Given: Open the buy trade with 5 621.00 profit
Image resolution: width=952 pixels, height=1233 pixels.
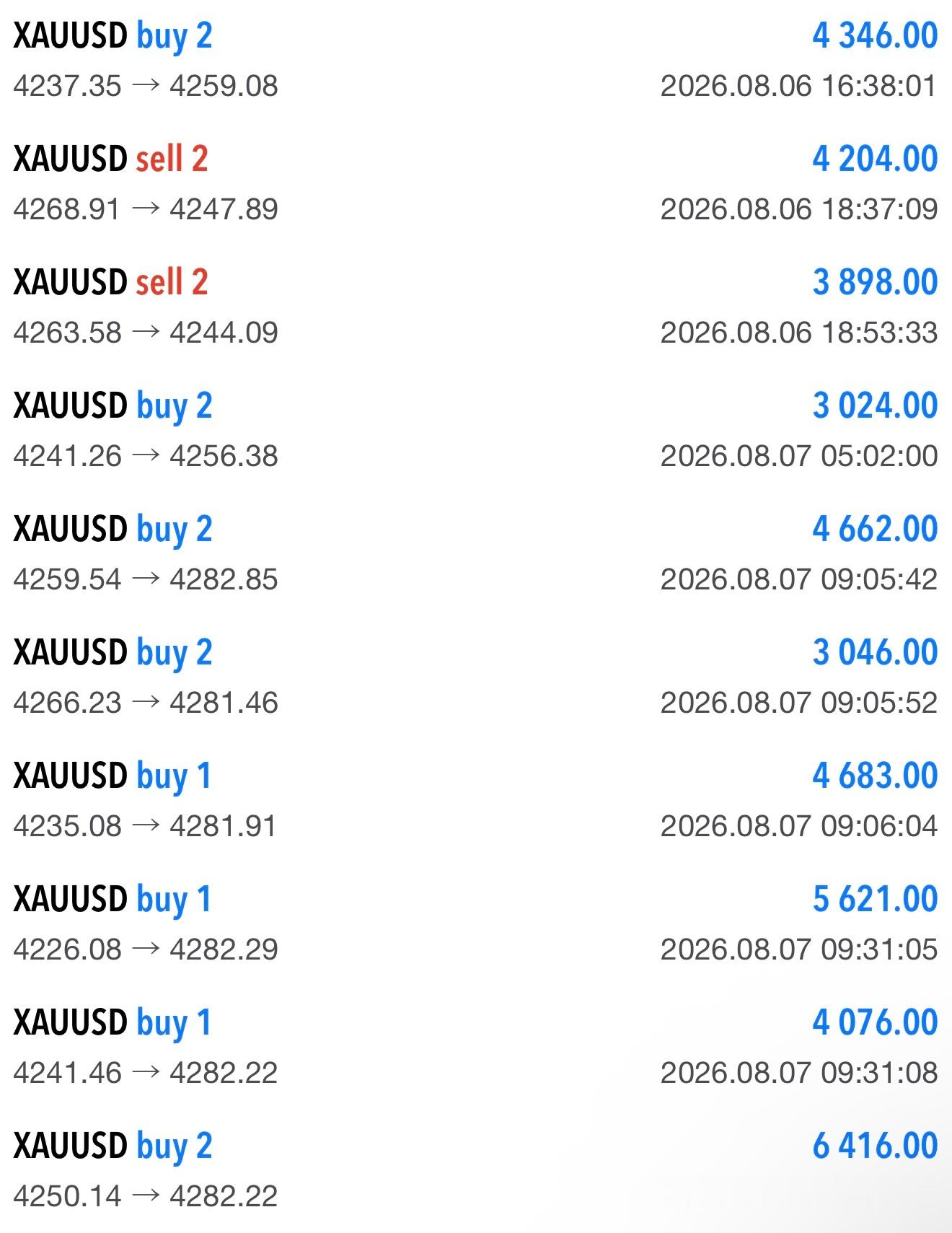Looking at the screenshot, I should click(476, 924).
